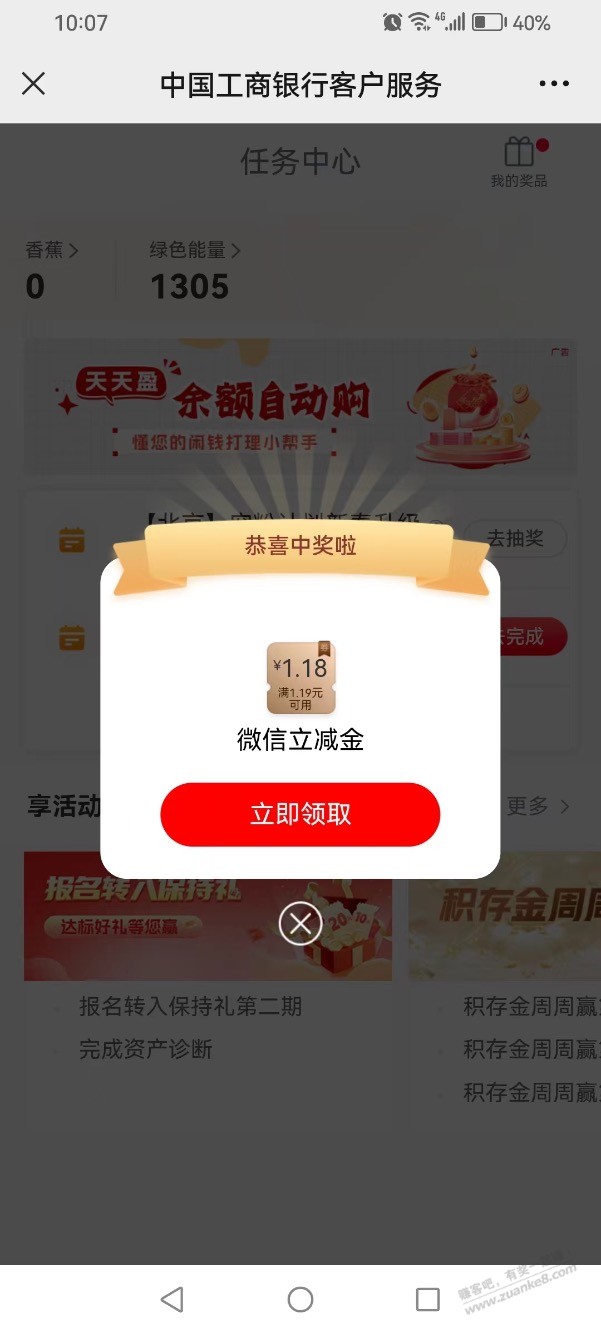The image size is (601, 1334).
Task: Open 我的奖品 gift icon
Action: [x=519, y=162]
